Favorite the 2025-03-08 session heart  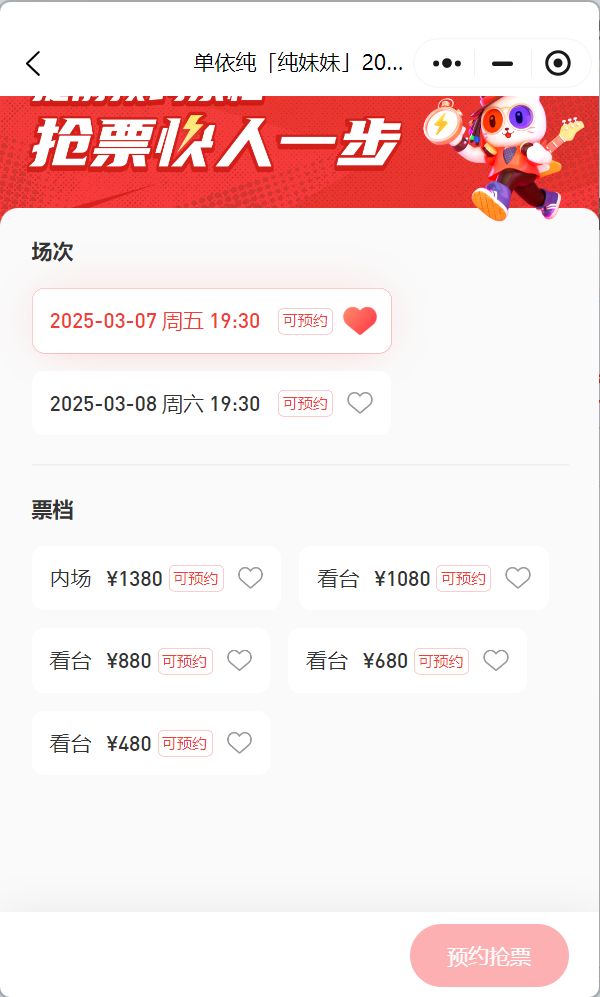click(x=360, y=403)
